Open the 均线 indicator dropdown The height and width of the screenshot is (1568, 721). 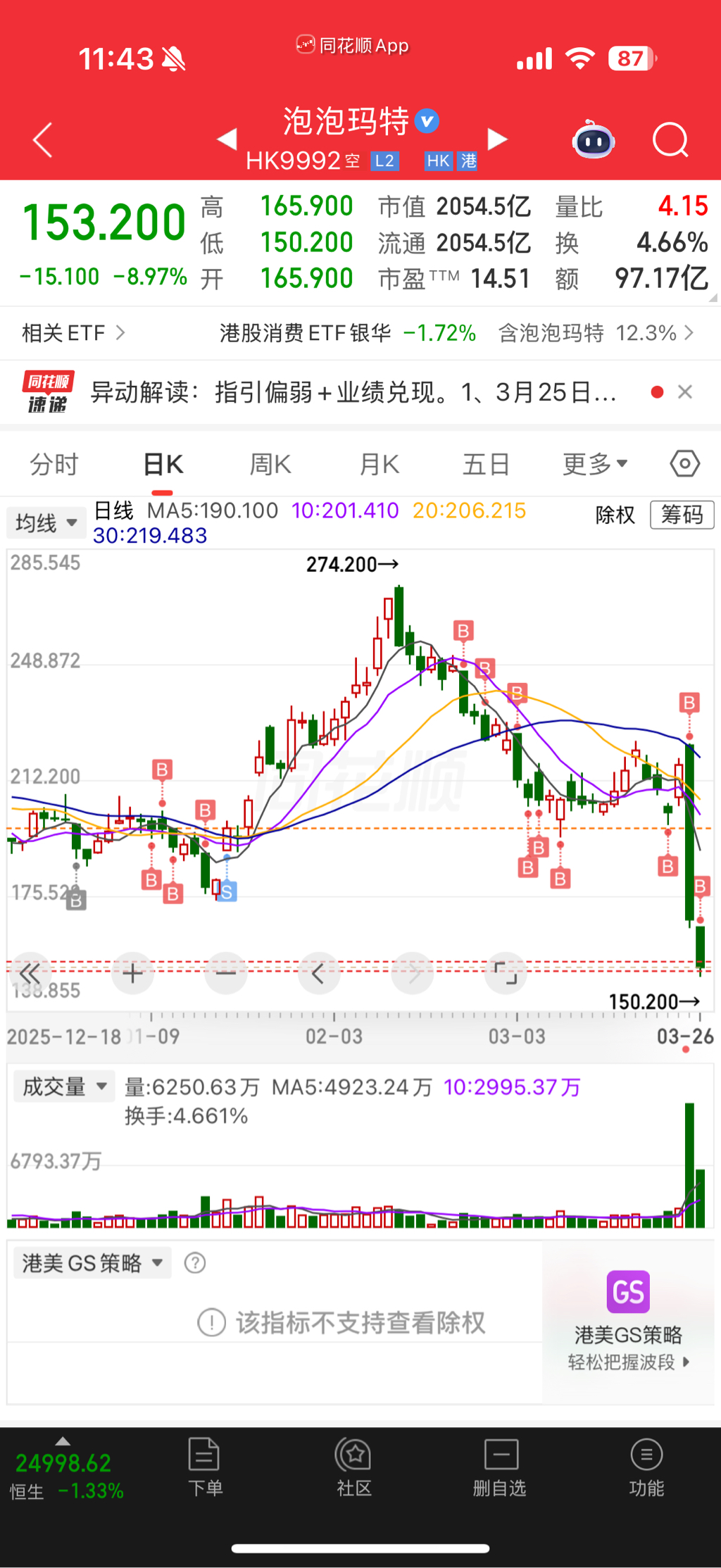pyautogui.click(x=46, y=523)
